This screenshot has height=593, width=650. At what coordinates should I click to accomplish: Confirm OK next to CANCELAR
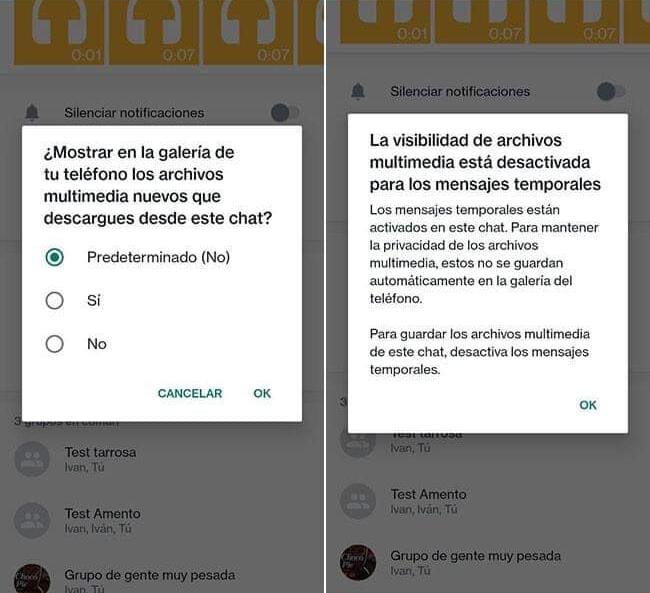[262, 394]
